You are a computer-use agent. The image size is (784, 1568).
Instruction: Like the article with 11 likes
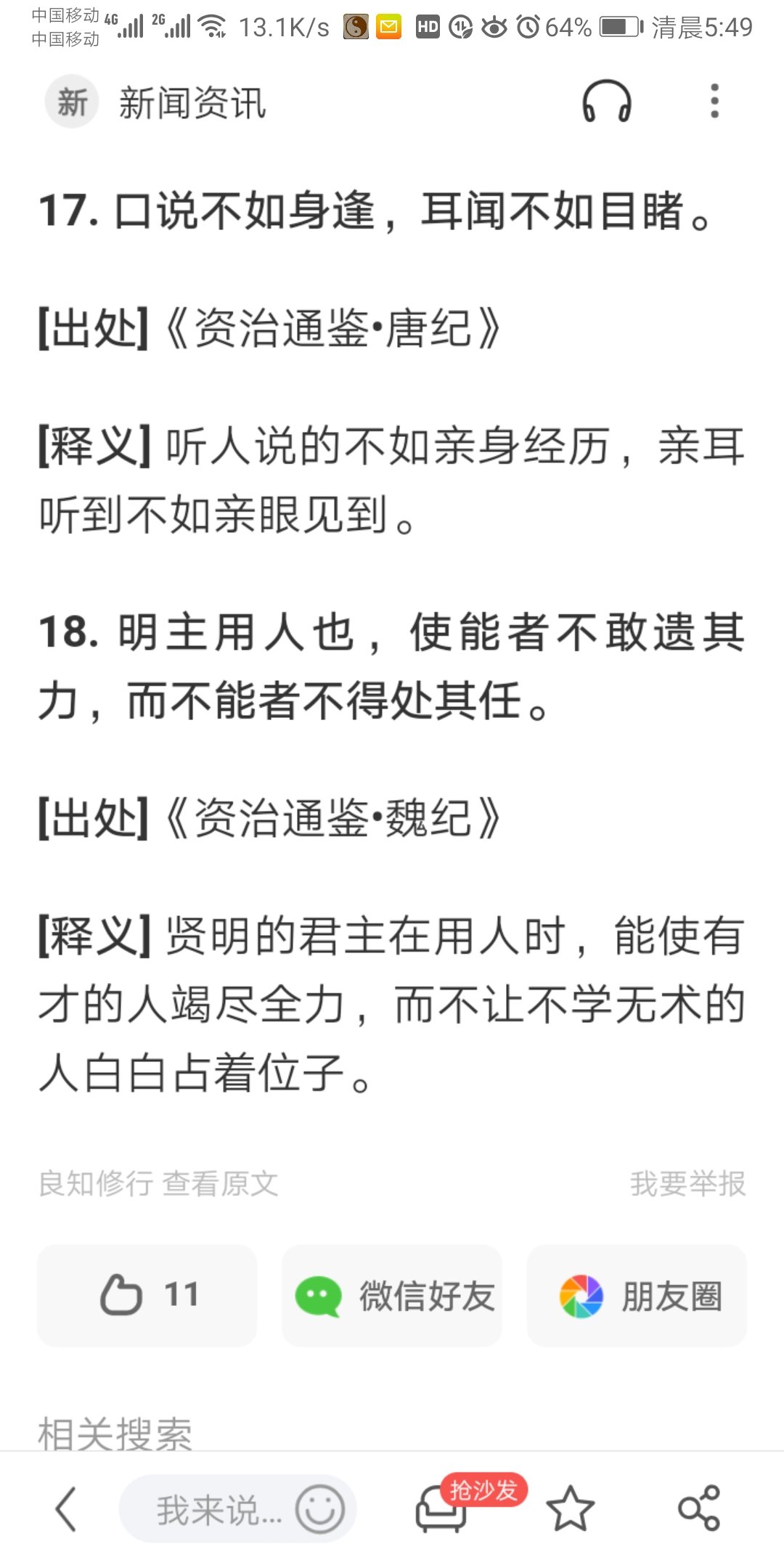click(147, 1295)
